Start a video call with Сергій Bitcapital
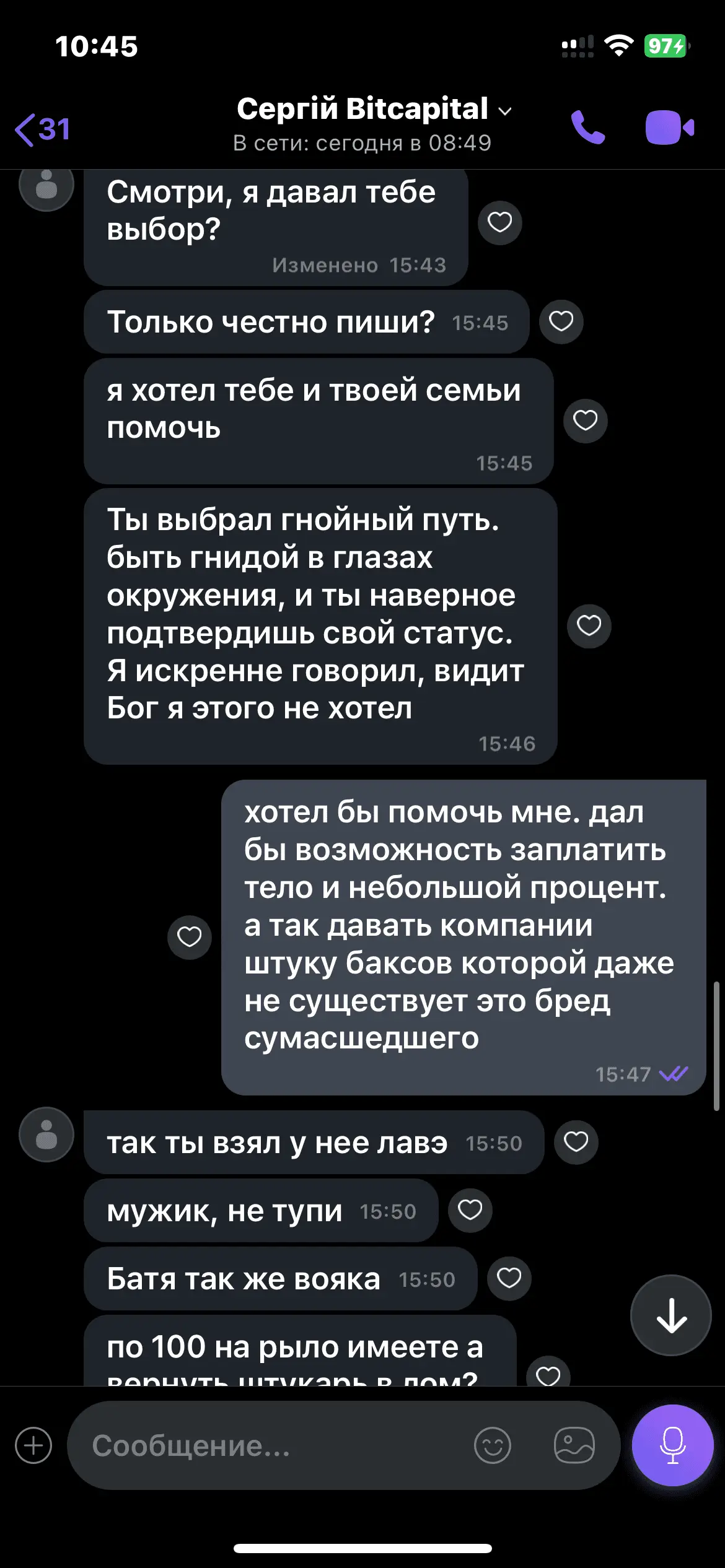Viewport: 725px width, 1568px height. [x=669, y=128]
